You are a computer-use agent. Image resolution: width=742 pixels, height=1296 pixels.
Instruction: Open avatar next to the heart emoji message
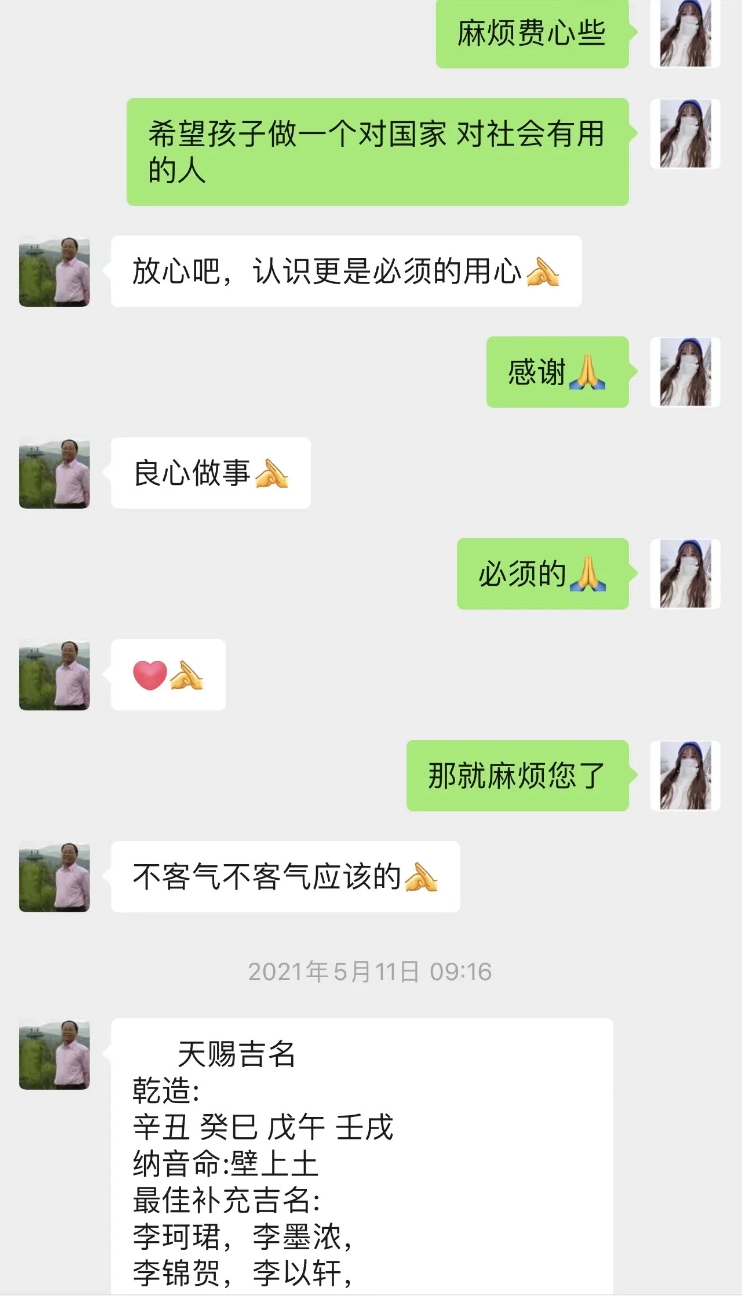[54, 676]
